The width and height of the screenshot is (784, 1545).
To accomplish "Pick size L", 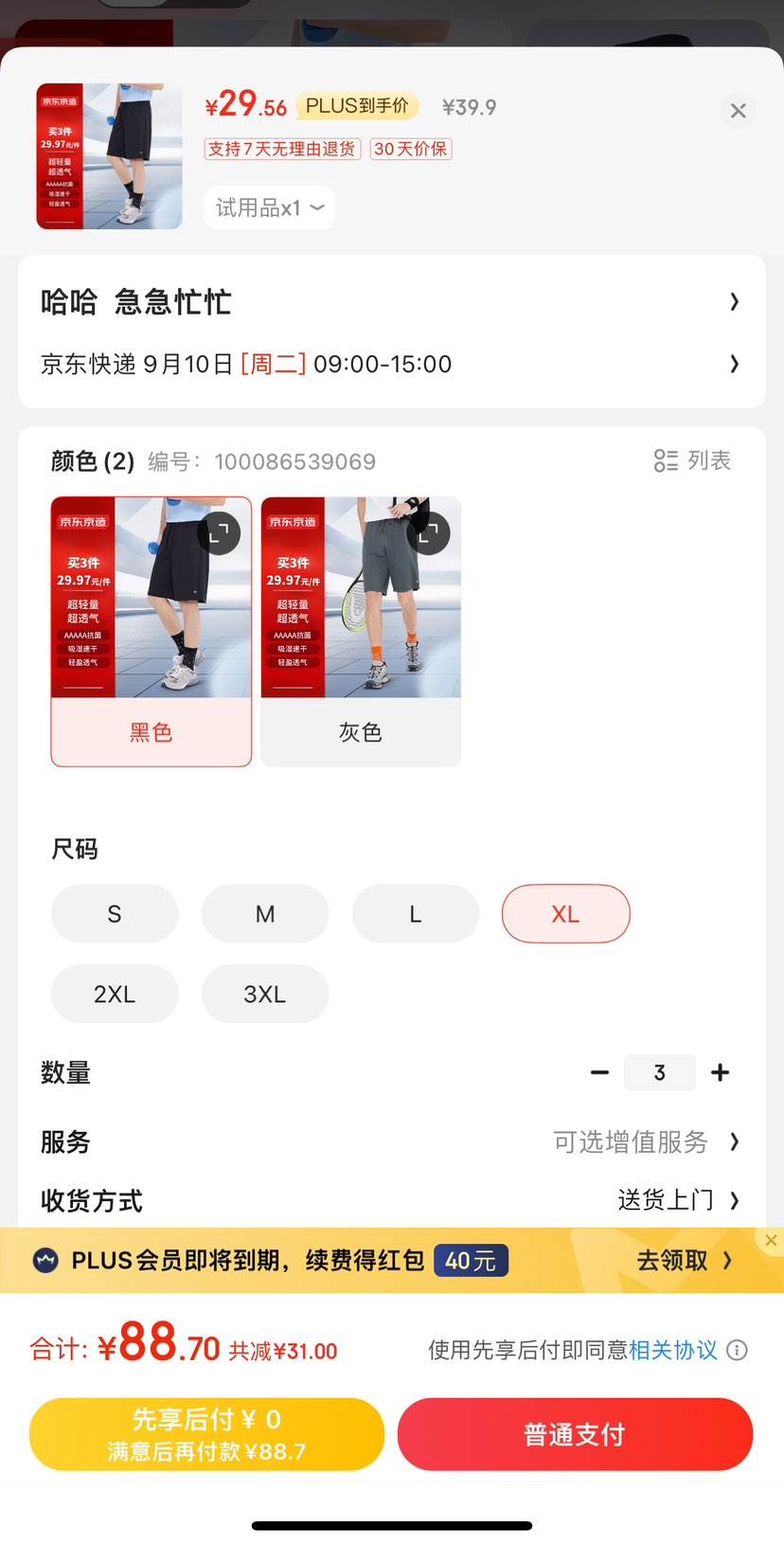I will 416,913.
